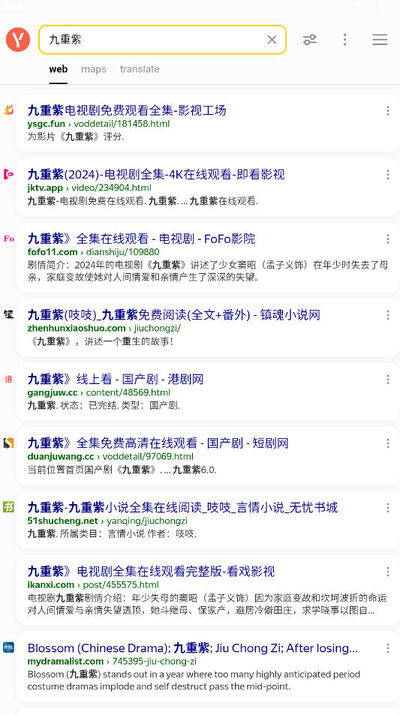This screenshot has height=715, width=400.
Task: Open the jktv.app 即看影视 result
Action: click(x=156, y=174)
